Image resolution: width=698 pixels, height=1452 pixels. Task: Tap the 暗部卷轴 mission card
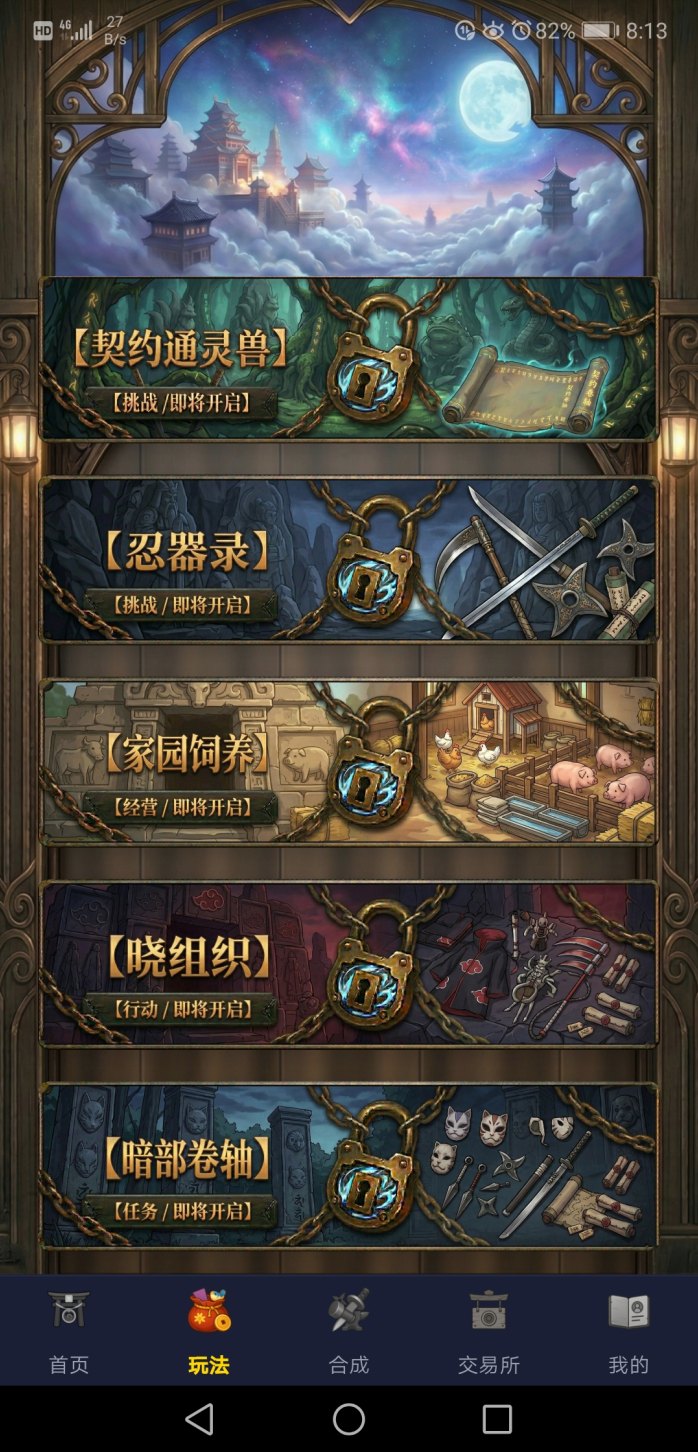click(348, 1166)
